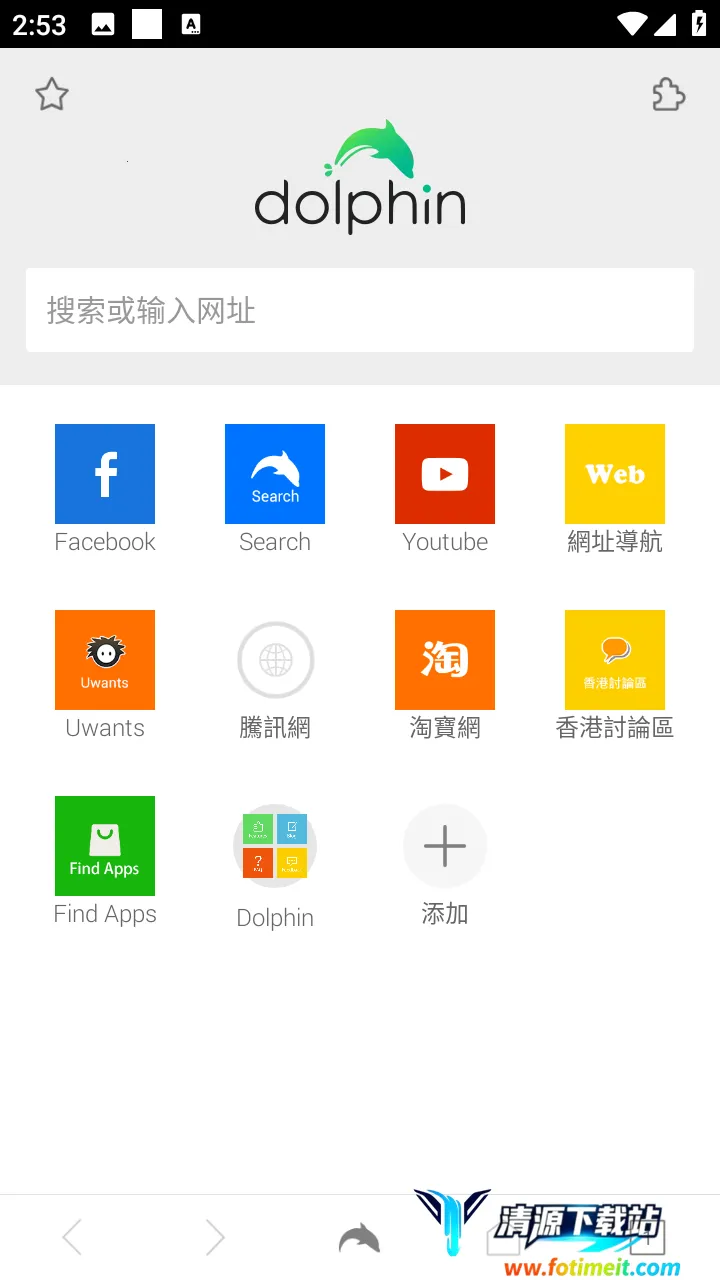Open the Find Apps tile
720x1280 pixels.
pos(105,846)
